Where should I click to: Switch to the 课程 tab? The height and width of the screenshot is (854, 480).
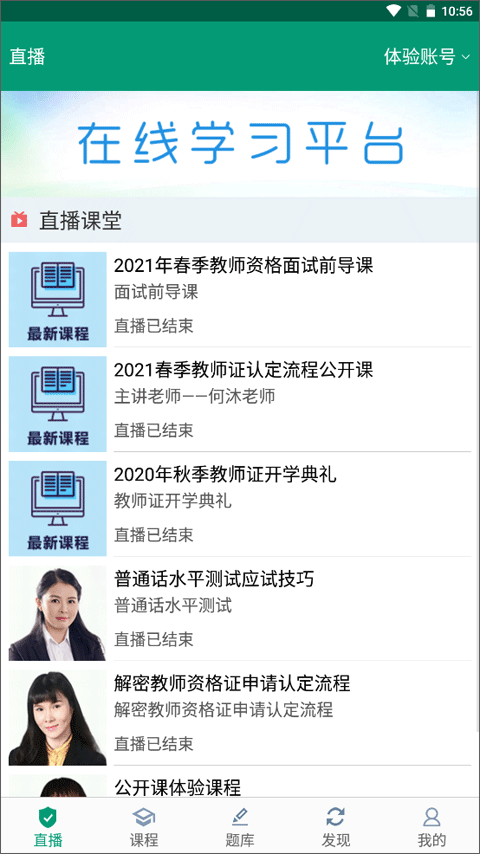click(x=144, y=826)
